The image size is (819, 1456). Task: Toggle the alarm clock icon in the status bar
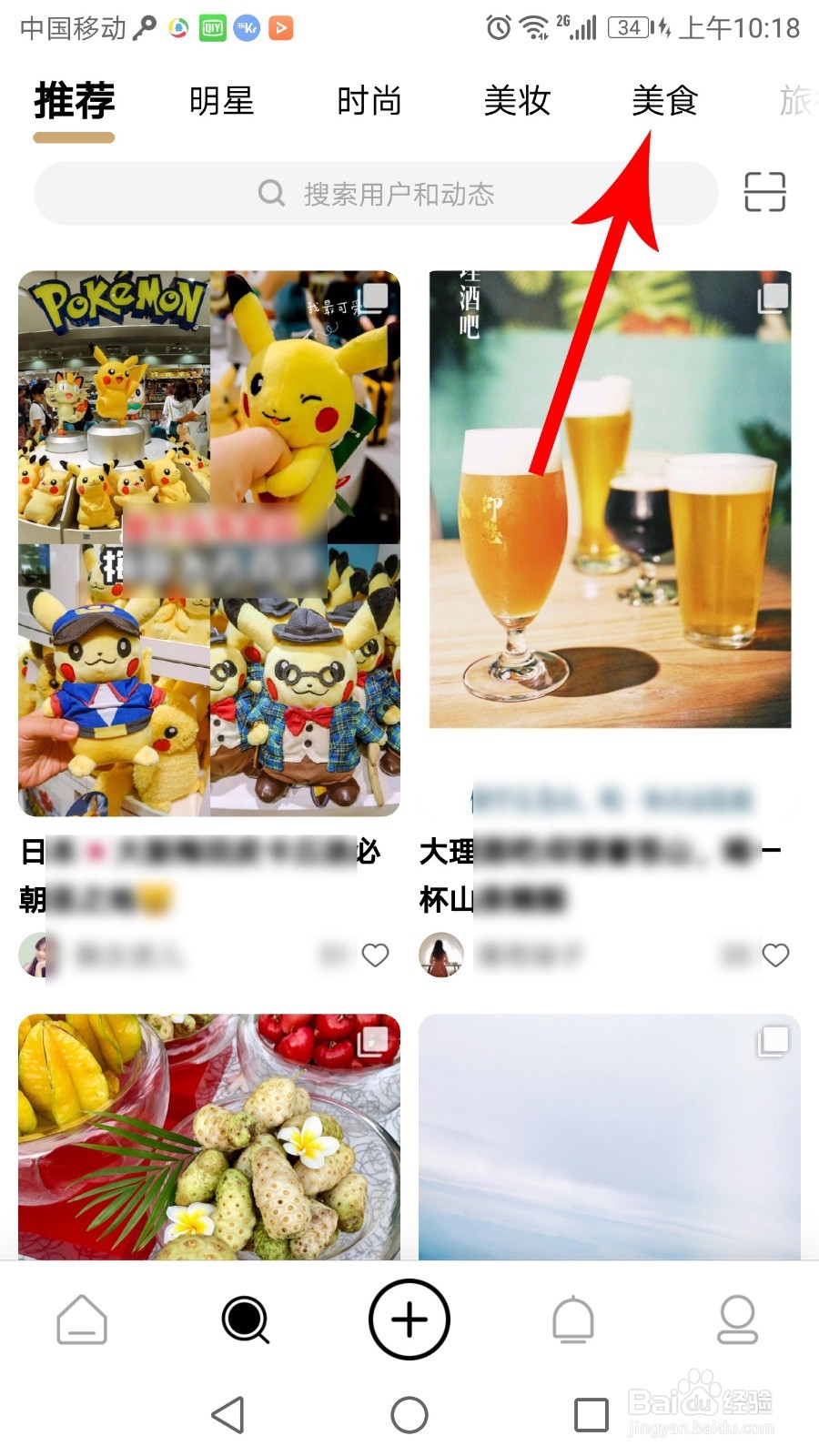click(x=496, y=27)
